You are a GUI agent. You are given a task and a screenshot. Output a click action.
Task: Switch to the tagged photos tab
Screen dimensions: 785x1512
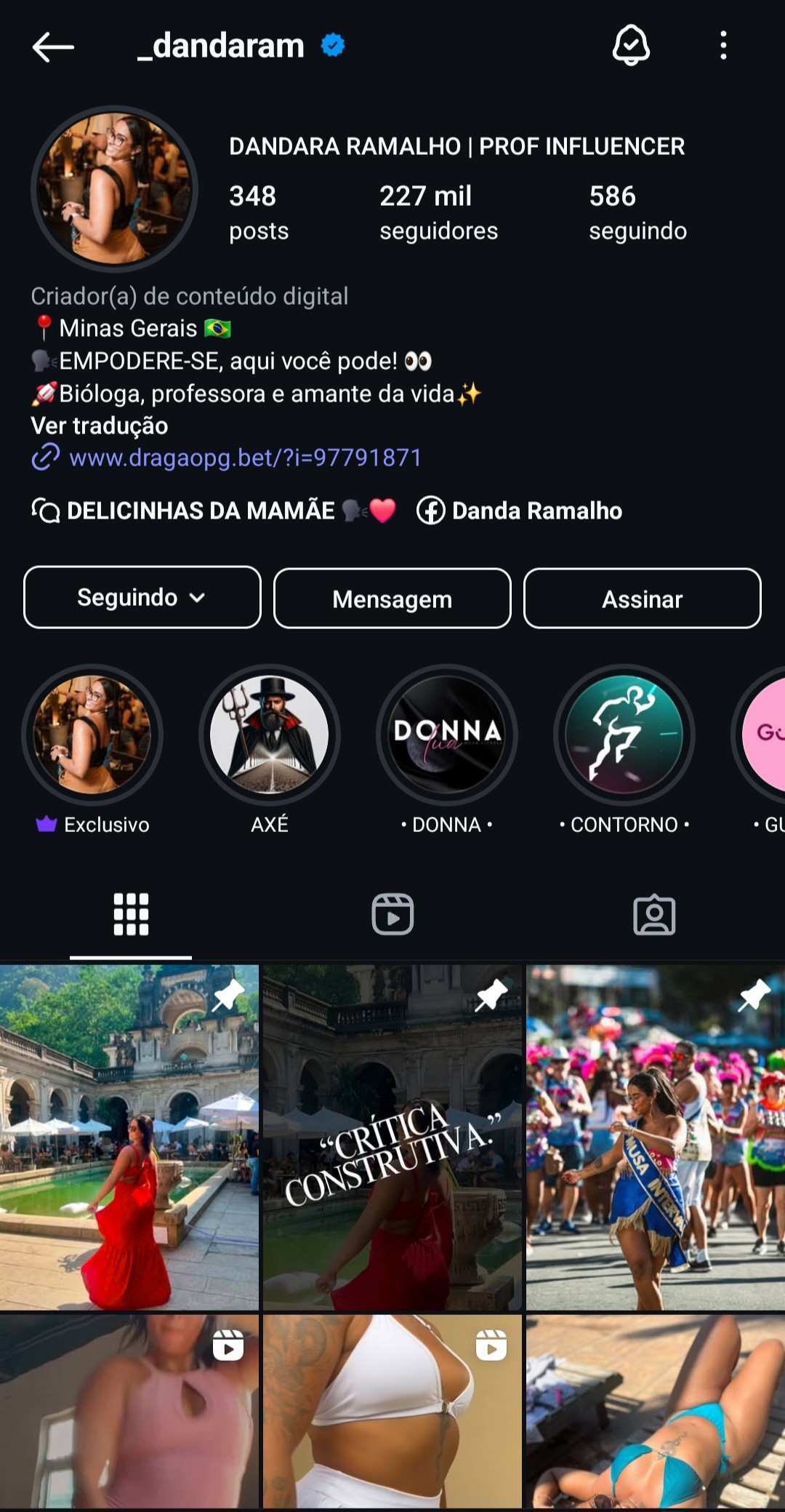[654, 914]
